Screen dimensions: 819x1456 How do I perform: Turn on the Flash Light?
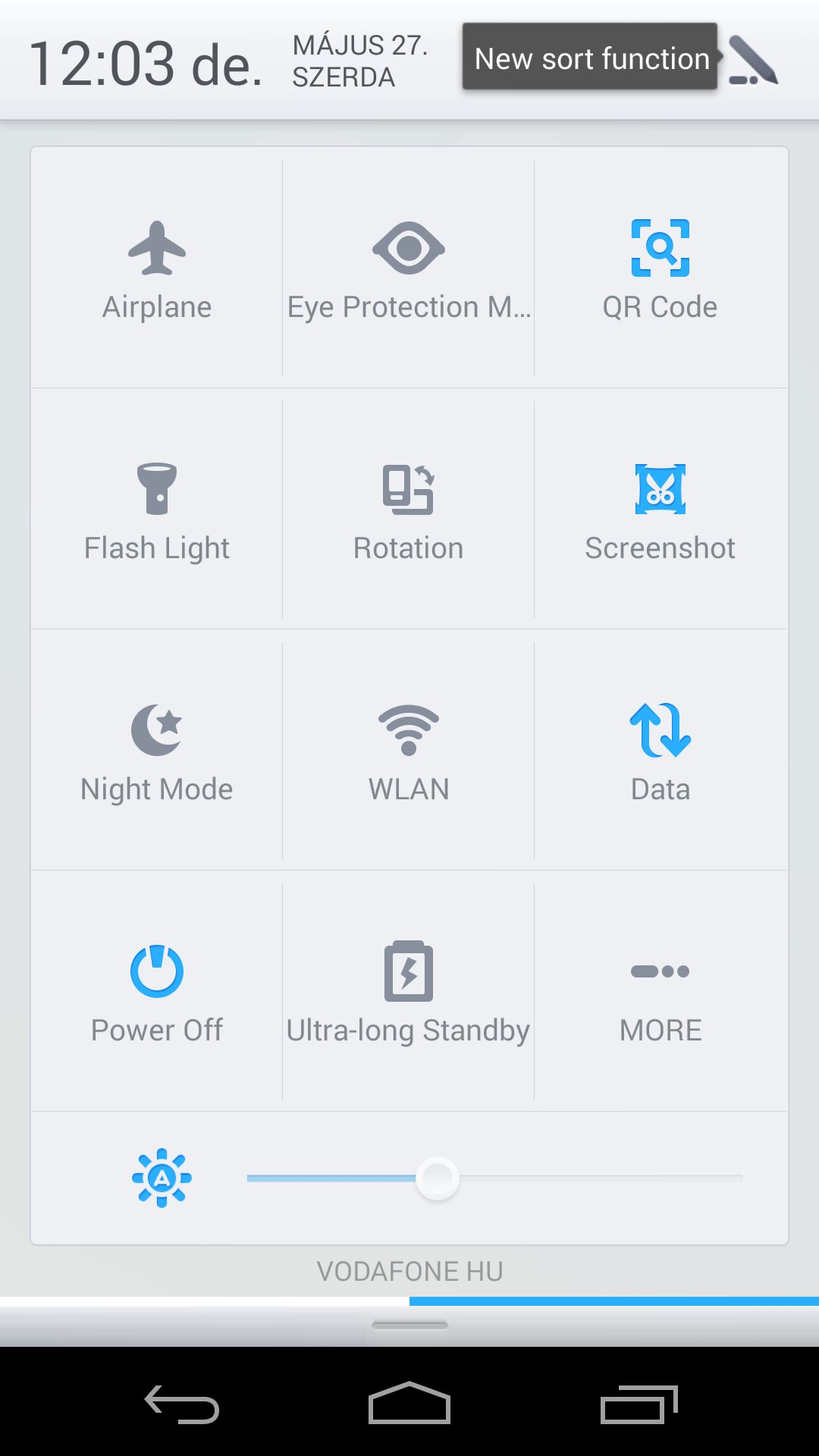pos(156,509)
